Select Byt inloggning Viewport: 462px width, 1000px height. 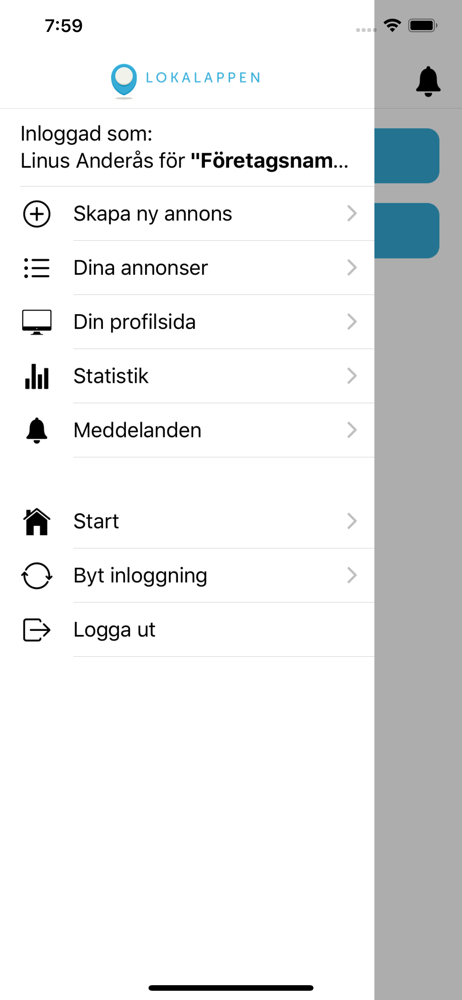[x=187, y=576]
